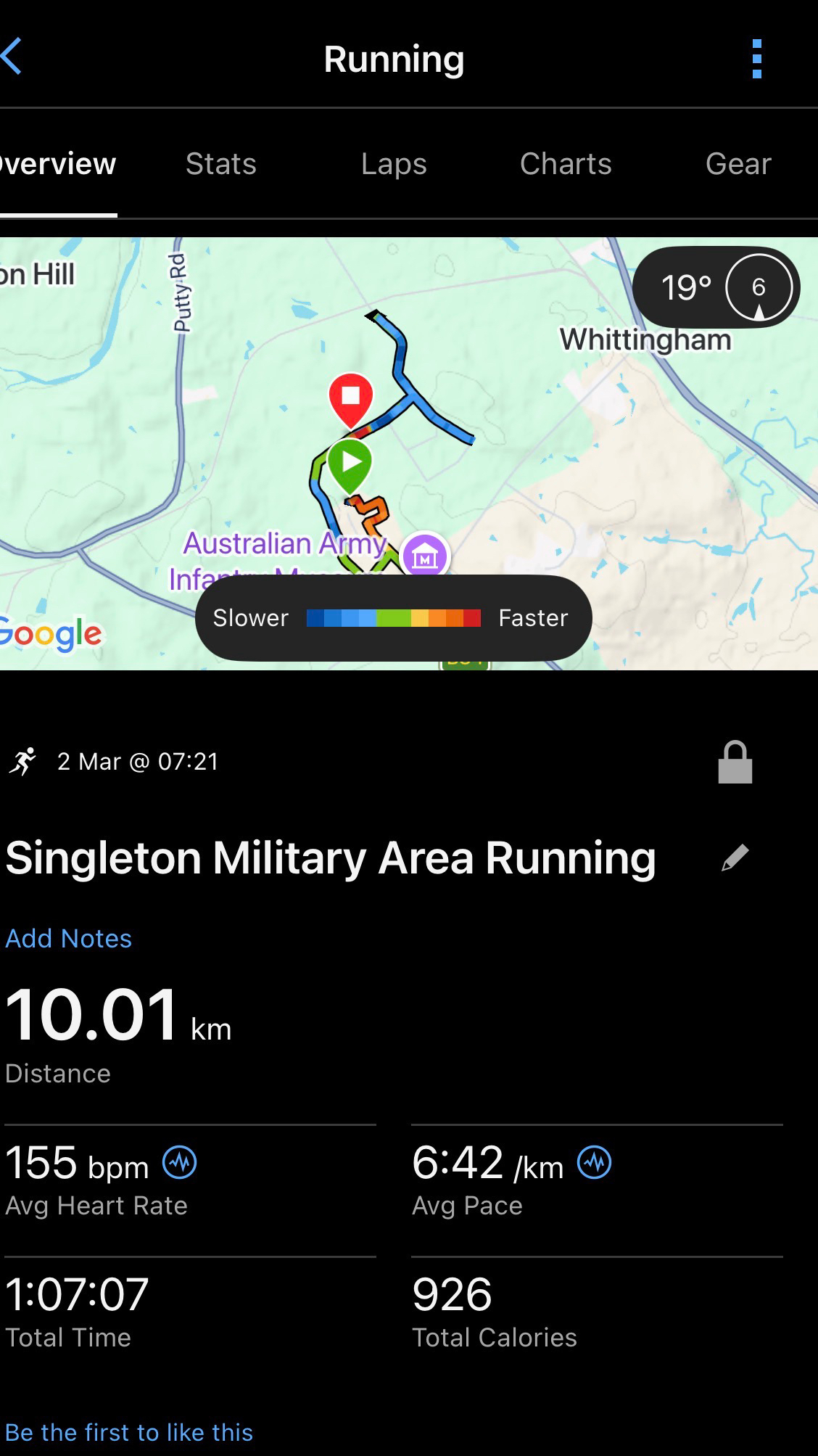Go back with the arrow icon
The height and width of the screenshot is (1456, 818).
[13, 57]
